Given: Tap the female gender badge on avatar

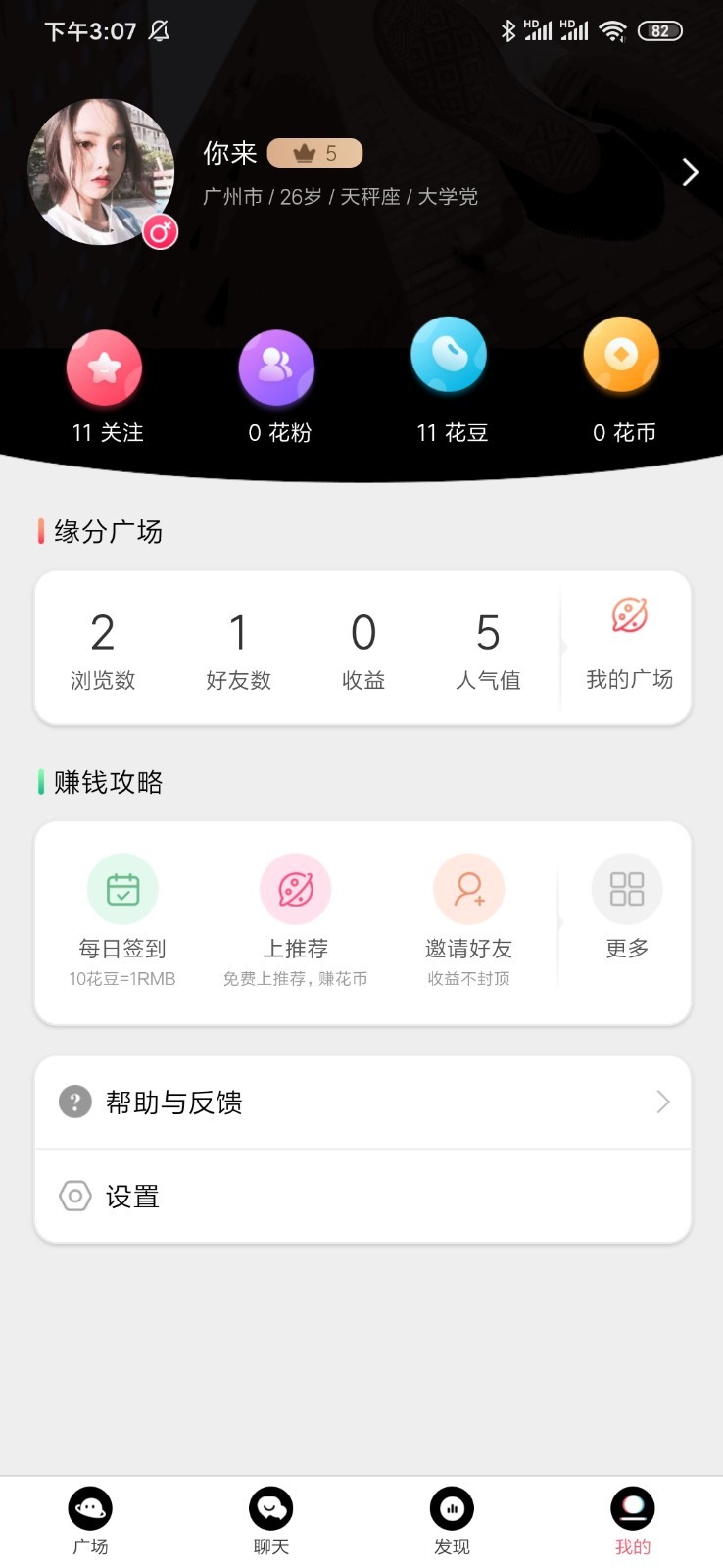Looking at the screenshot, I should (163, 231).
